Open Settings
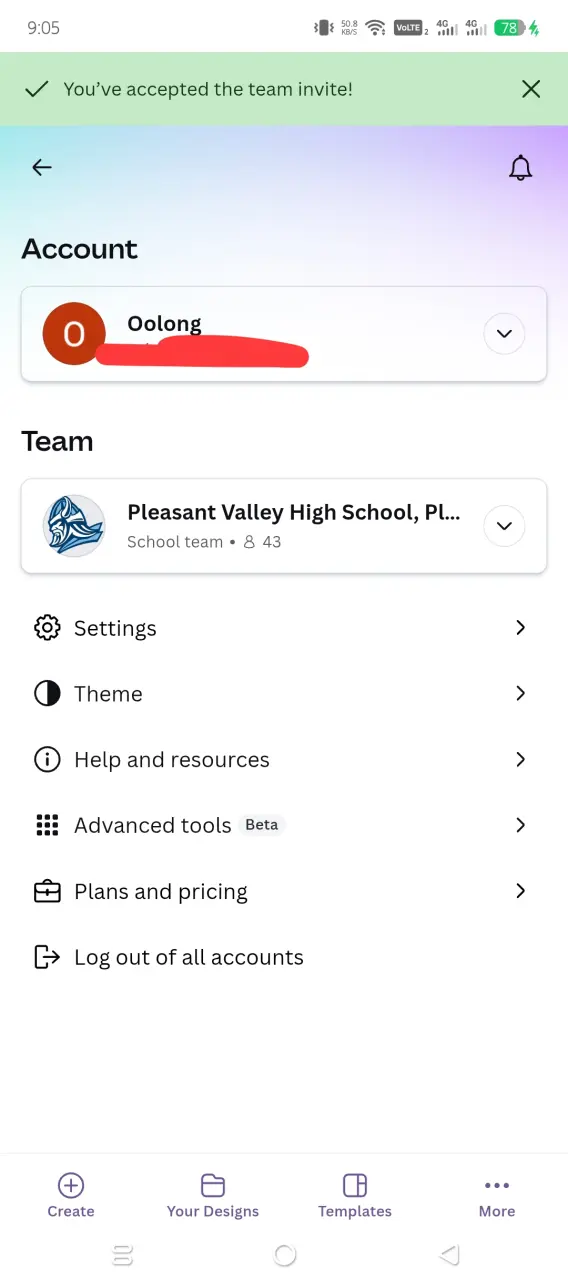Screen dimensions: 568x1280 284,628
